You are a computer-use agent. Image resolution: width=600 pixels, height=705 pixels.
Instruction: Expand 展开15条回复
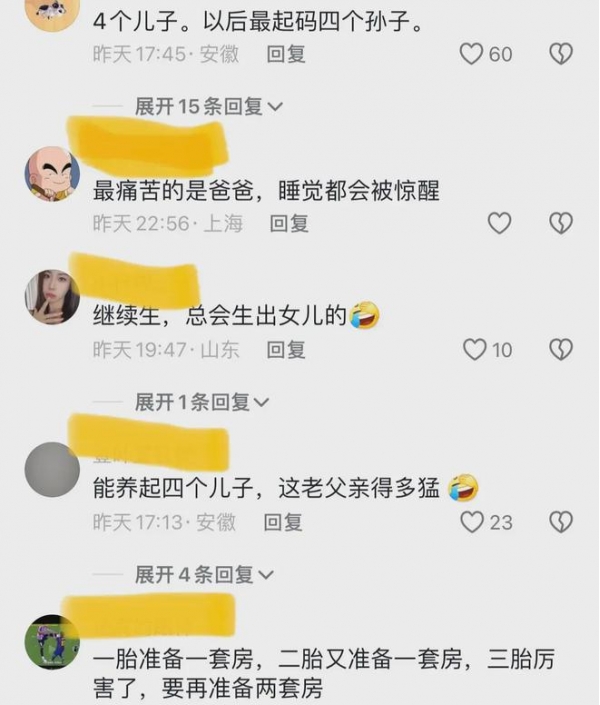(x=208, y=106)
